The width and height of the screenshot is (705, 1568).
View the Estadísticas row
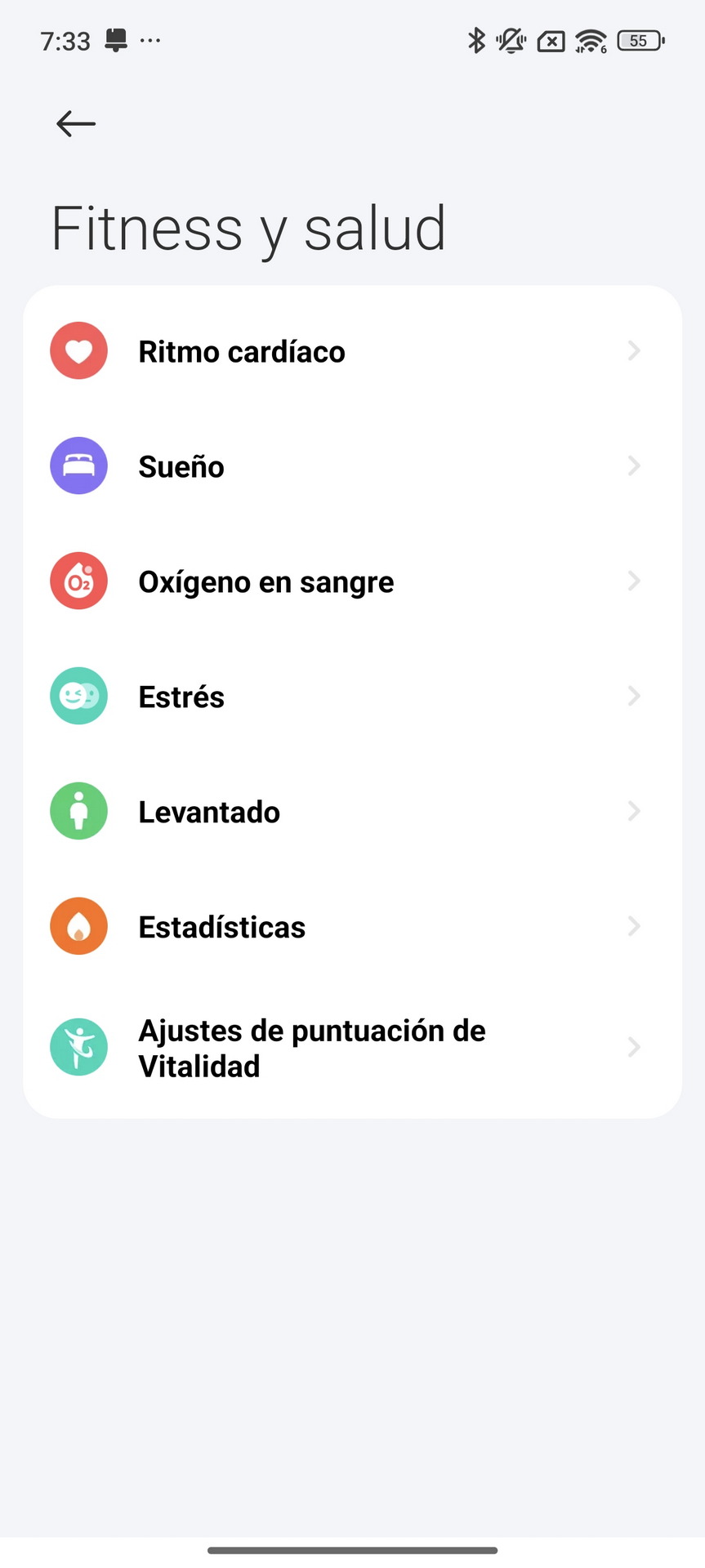(352, 927)
